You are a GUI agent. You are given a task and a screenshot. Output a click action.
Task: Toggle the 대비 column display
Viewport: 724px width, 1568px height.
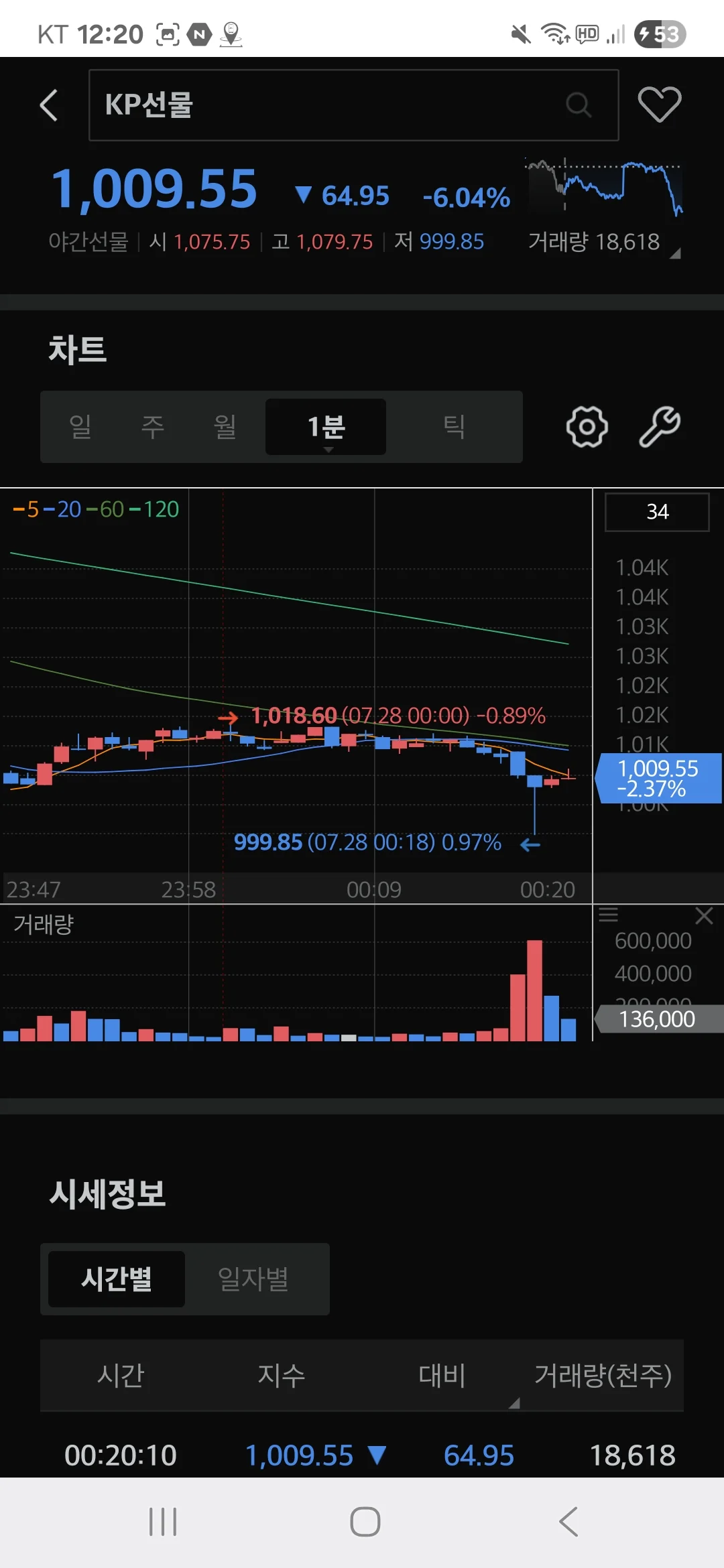[x=442, y=1375]
